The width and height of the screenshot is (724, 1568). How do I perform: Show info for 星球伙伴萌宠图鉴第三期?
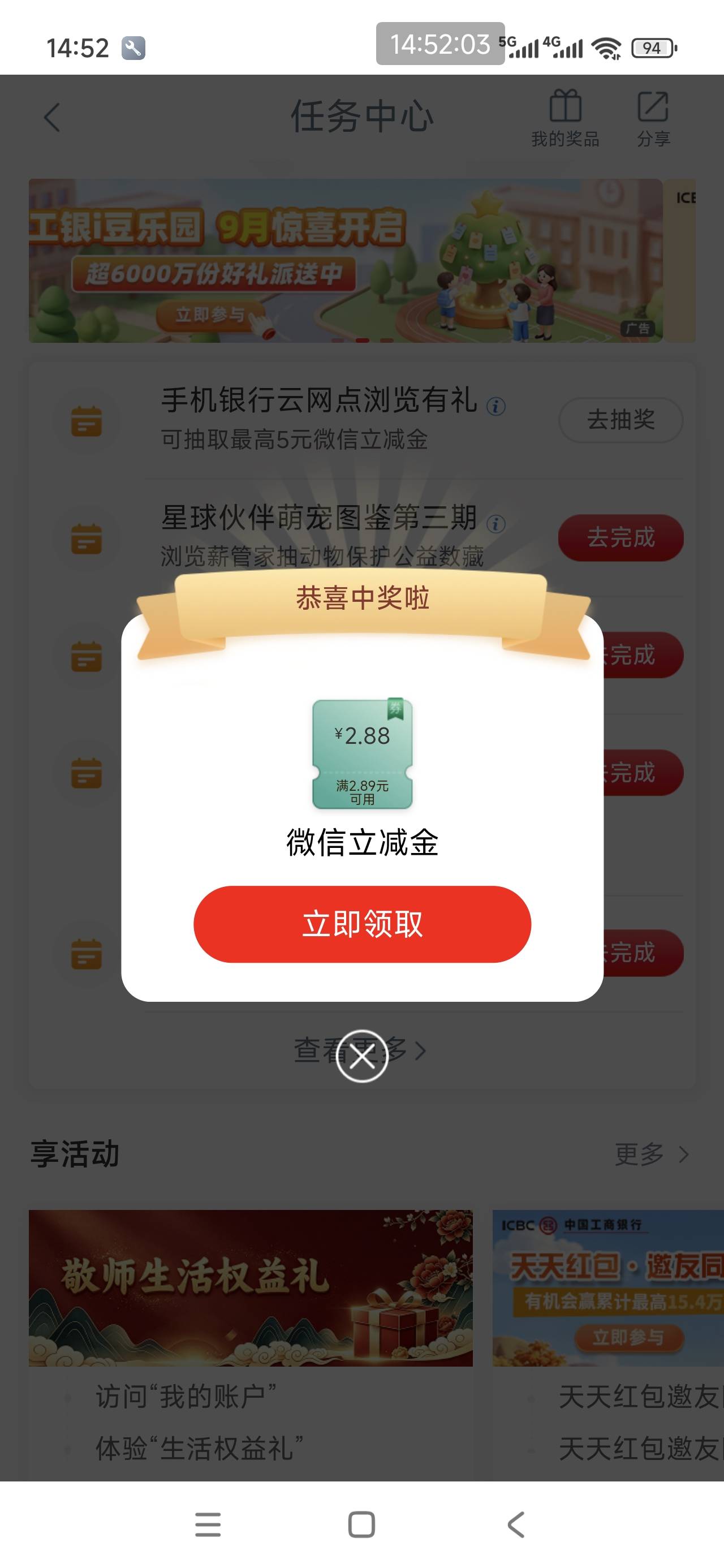[495, 523]
